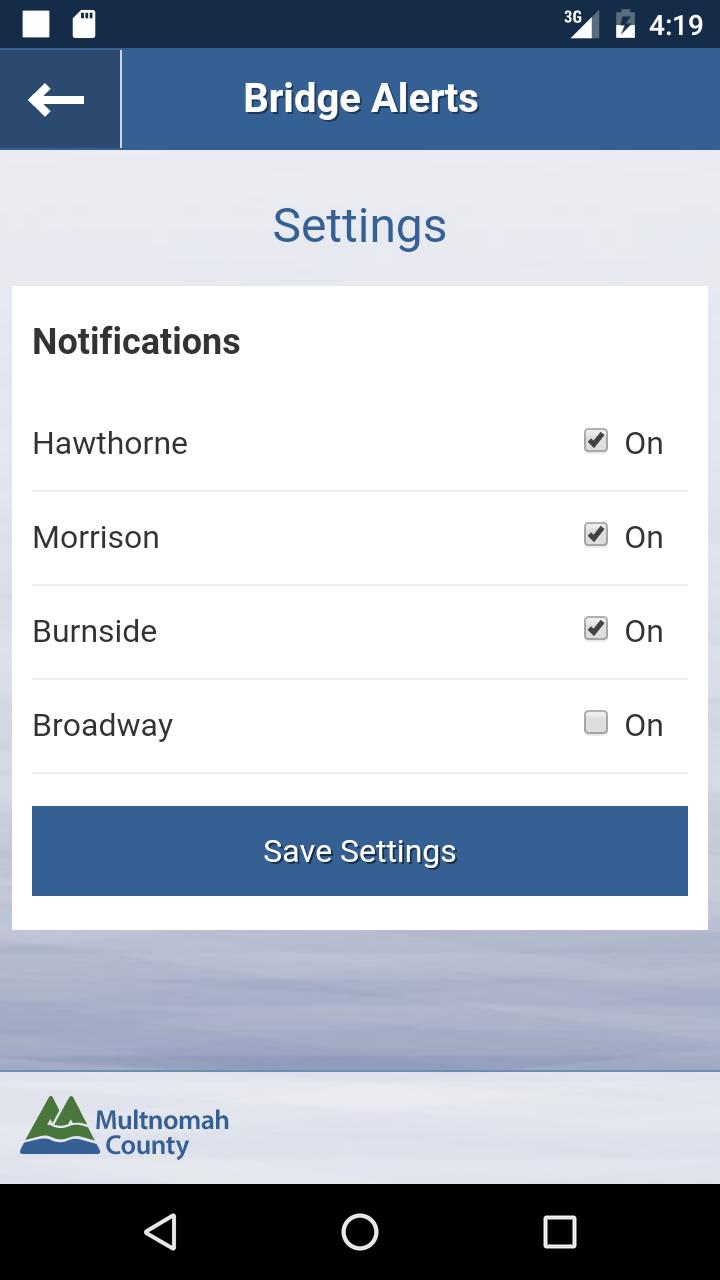Image resolution: width=720 pixels, height=1280 pixels.
Task: Tap the Hawthorne row label
Action: click(x=110, y=442)
